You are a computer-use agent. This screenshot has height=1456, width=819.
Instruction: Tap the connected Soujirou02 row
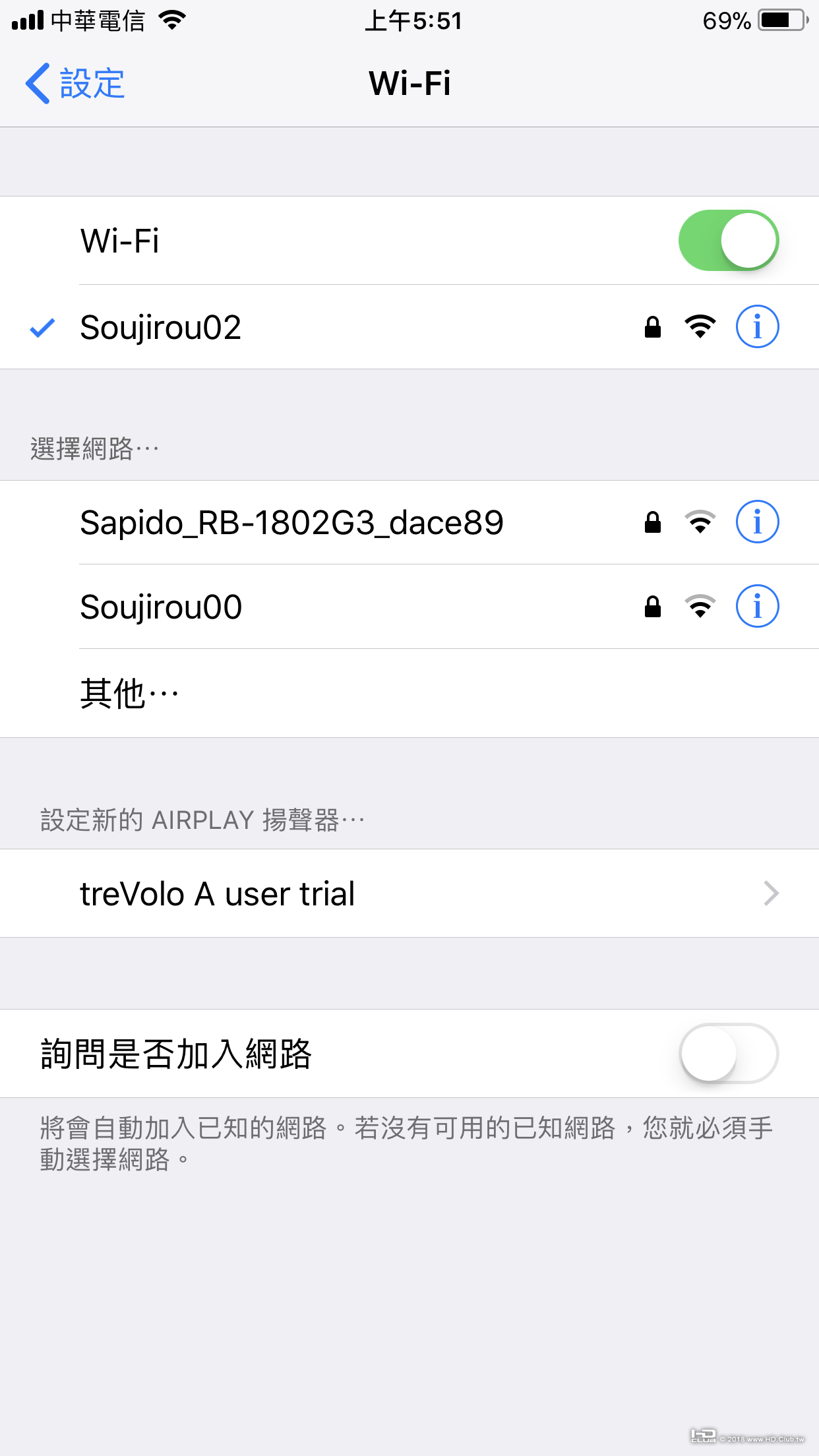pos(161,328)
